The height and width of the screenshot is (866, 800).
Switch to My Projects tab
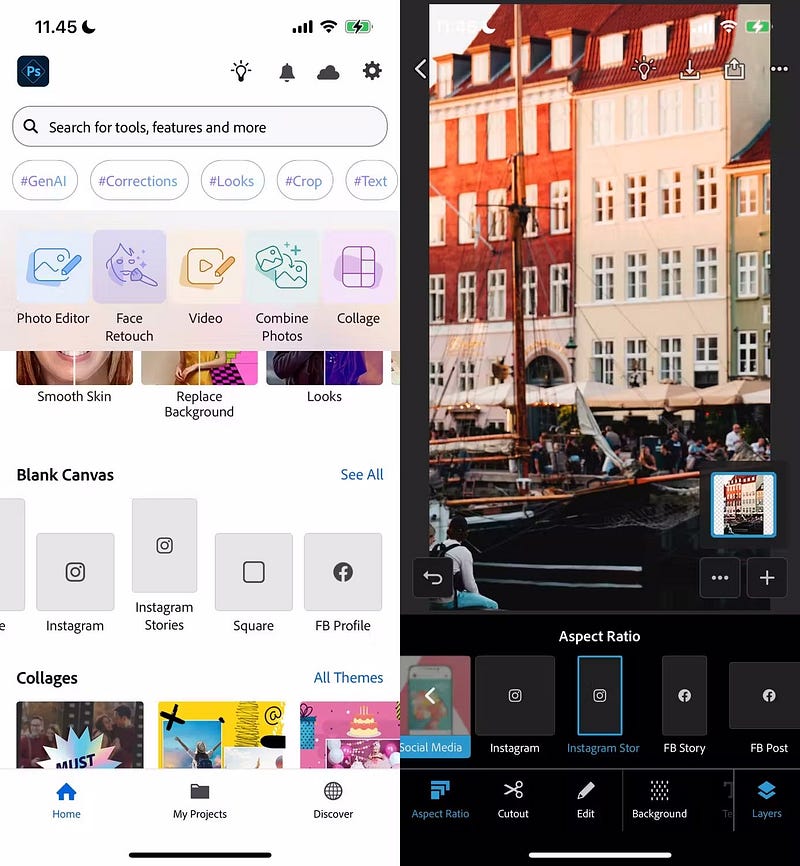pyautogui.click(x=200, y=800)
